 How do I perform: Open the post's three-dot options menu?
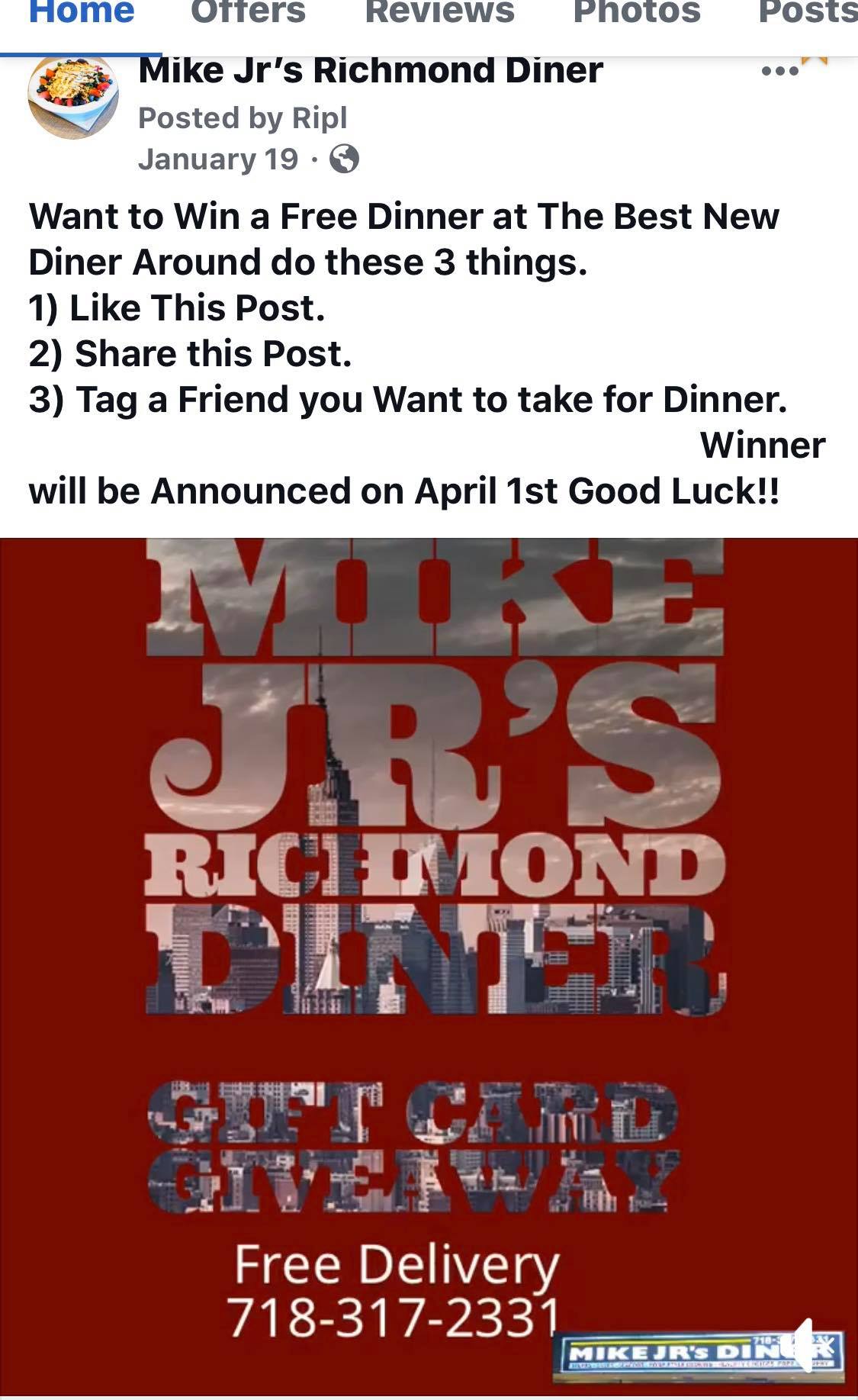click(x=779, y=72)
